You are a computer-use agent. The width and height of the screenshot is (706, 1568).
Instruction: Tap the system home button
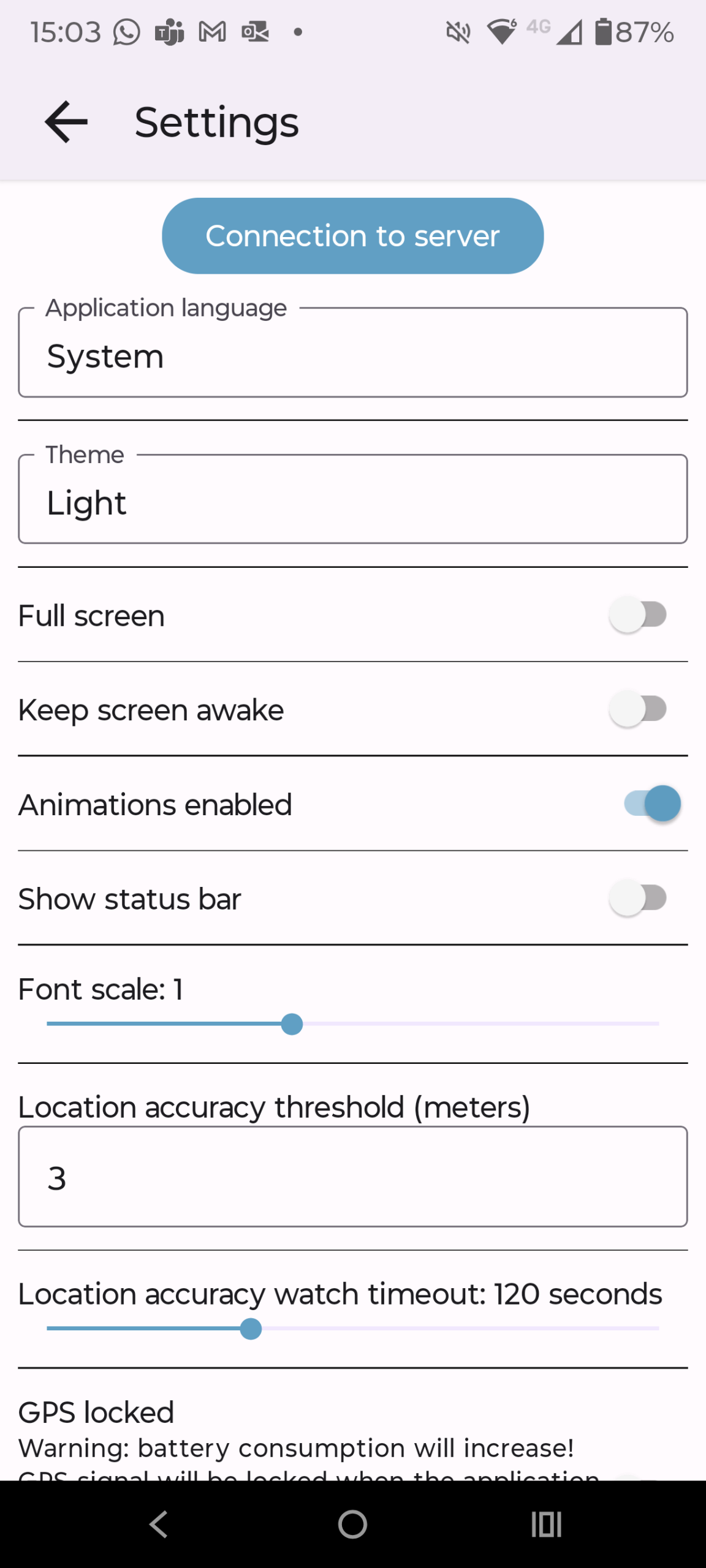tap(352, 1525)
